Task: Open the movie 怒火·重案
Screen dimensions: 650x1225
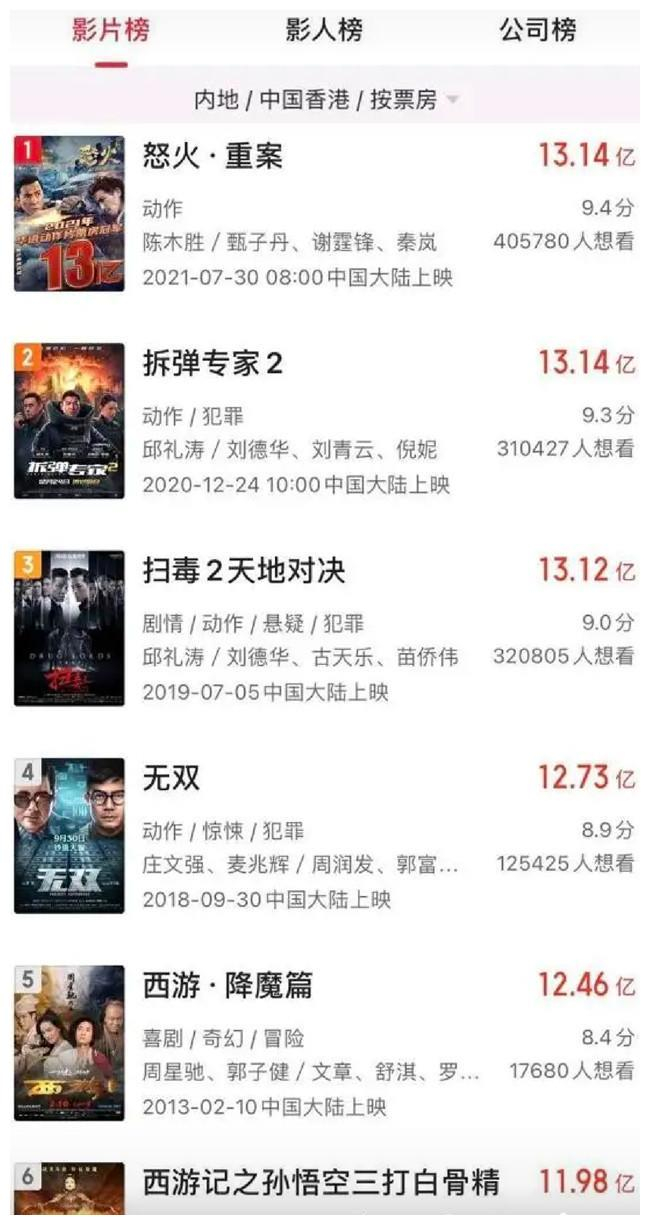Action: click(213, 156)
